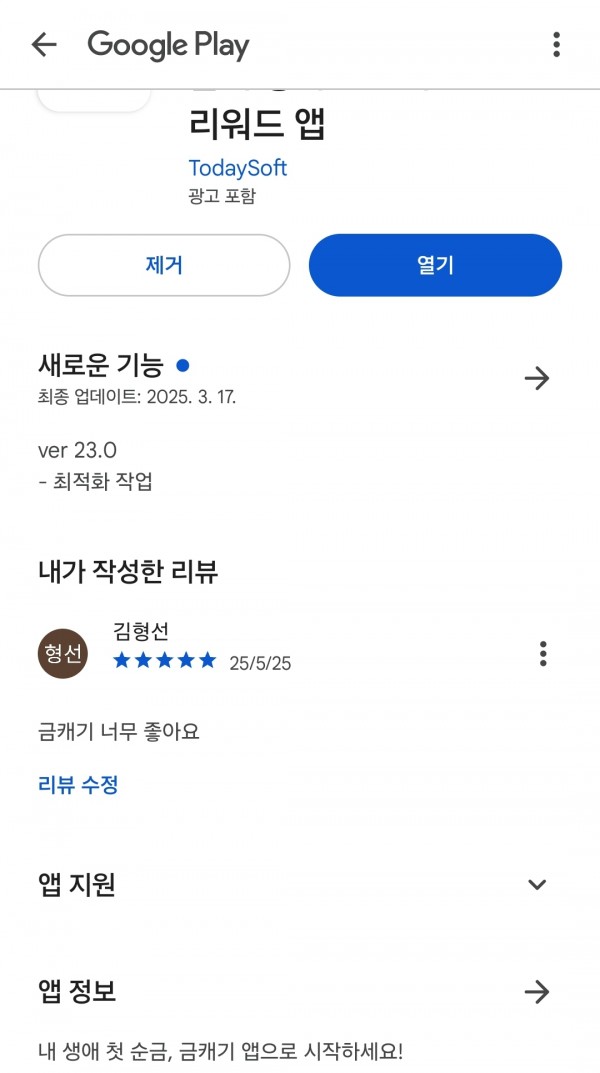Open options menu for 김형선's review
The width and height of the screenshot is (600, 1073).
pyautogui.click(x=543, y=654)
